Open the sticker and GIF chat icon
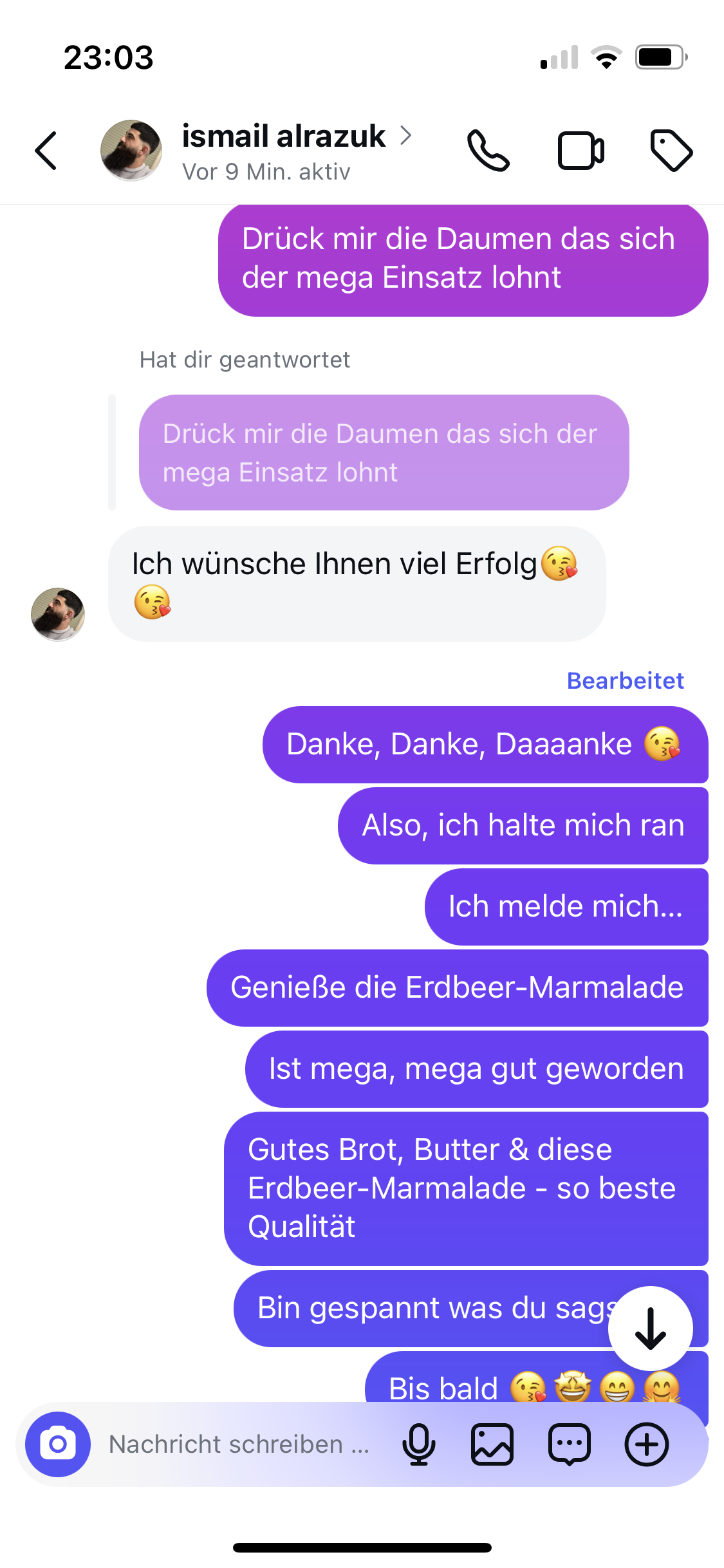The width and height of the screenshot is (724, 1568). 570,1444
